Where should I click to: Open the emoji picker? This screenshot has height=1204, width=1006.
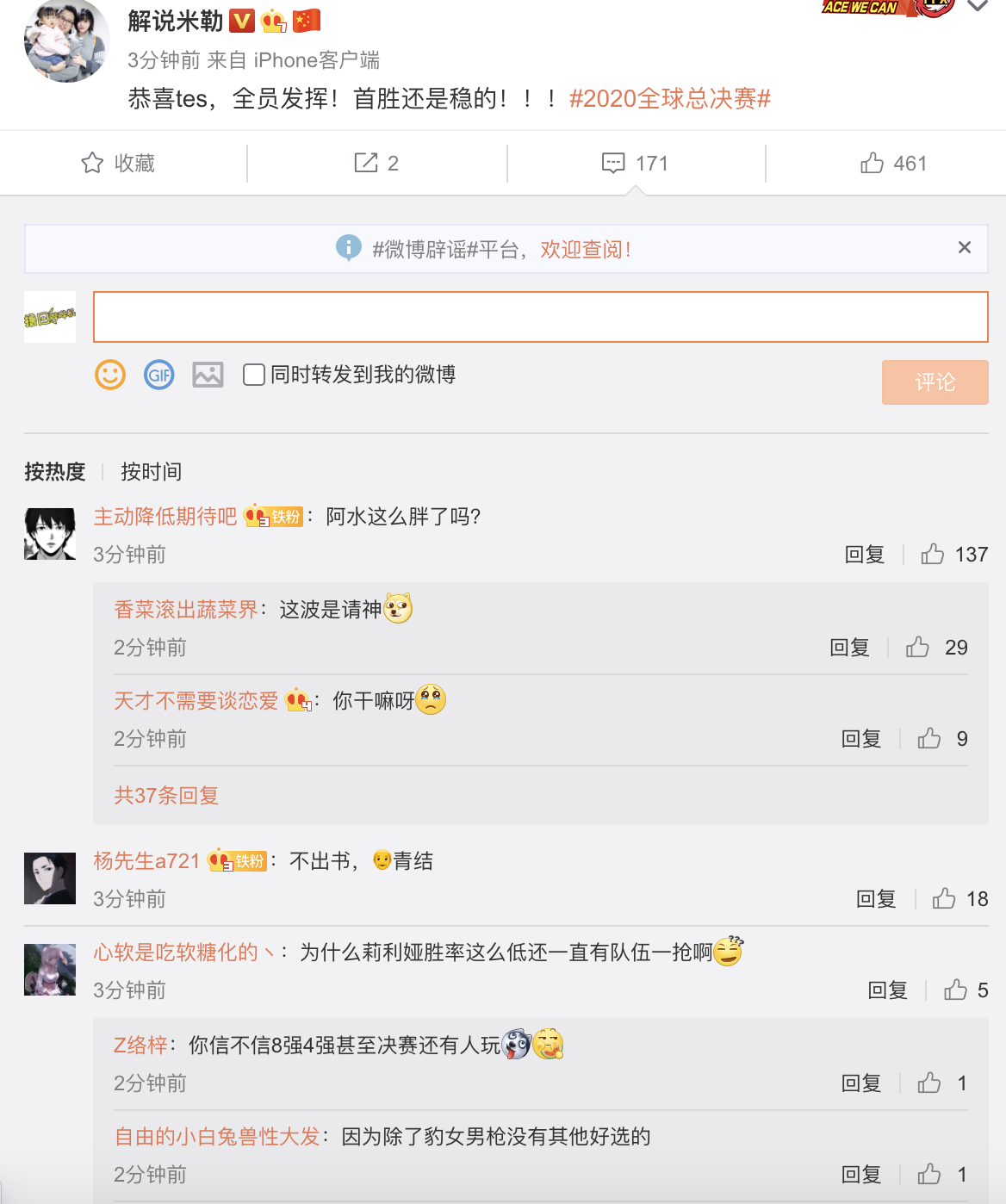tap(110, 375)
